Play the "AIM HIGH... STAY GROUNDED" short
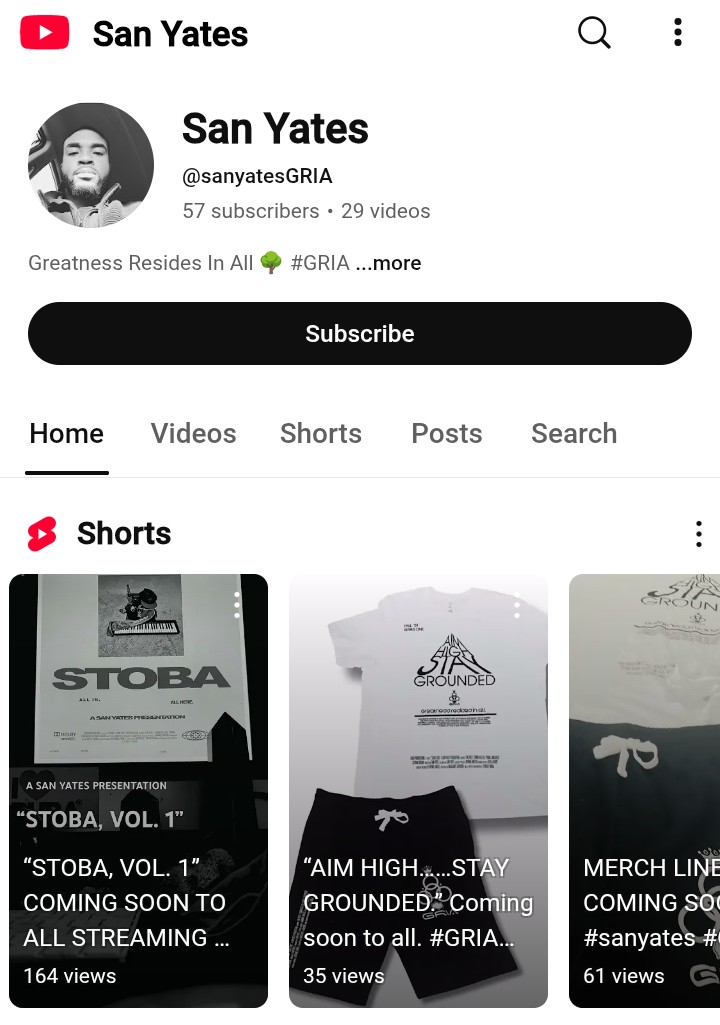 pyautogui.click(x=418, y=790)
